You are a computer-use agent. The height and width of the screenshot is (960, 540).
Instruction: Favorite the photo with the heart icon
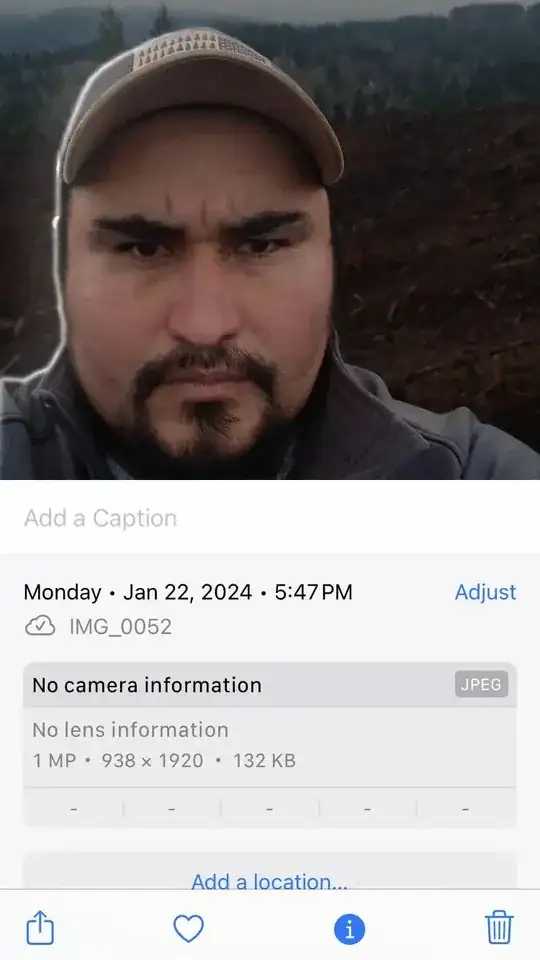(x=189, y=928)
